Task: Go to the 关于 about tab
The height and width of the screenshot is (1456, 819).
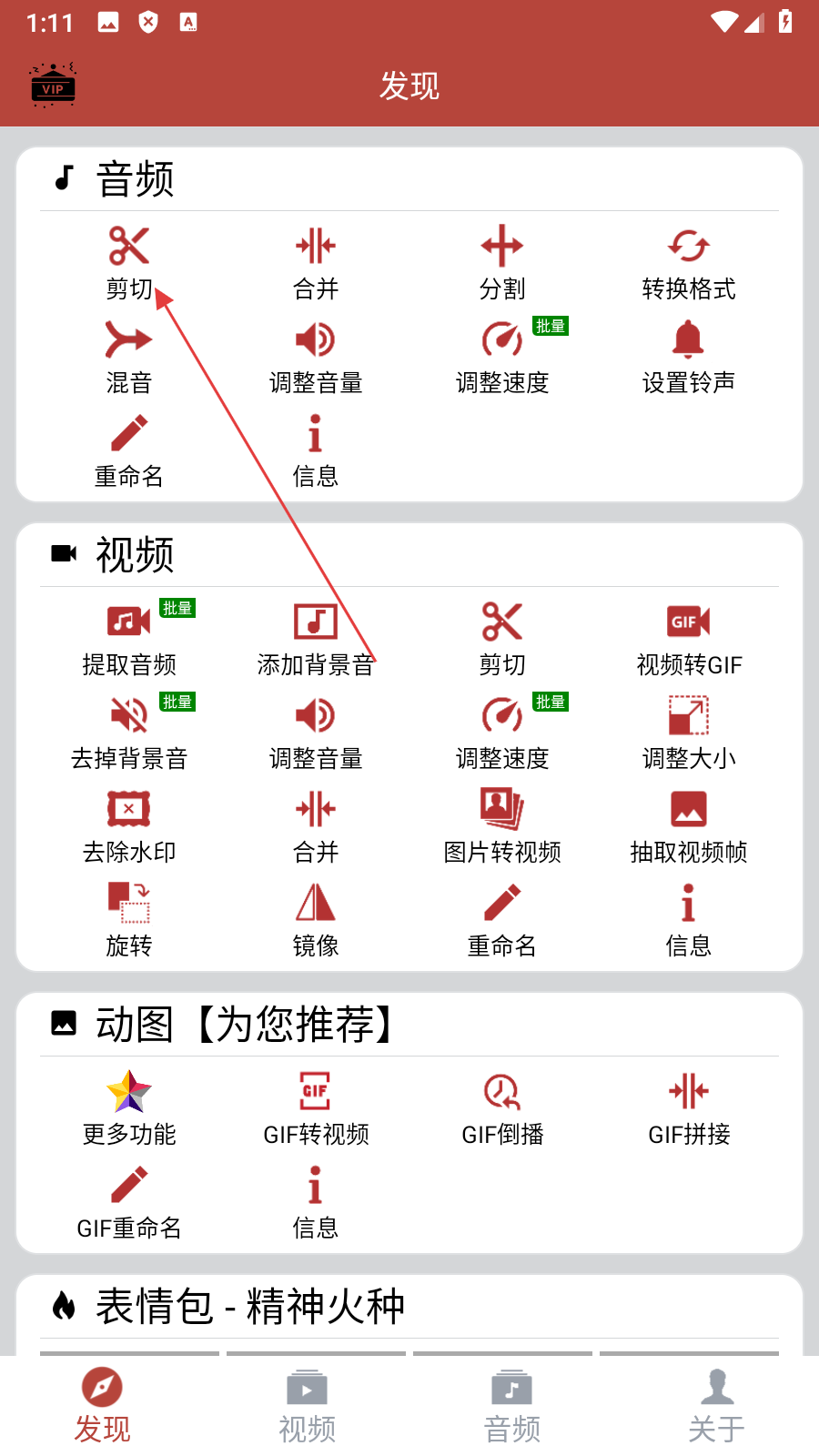Action: (716, 1405)
